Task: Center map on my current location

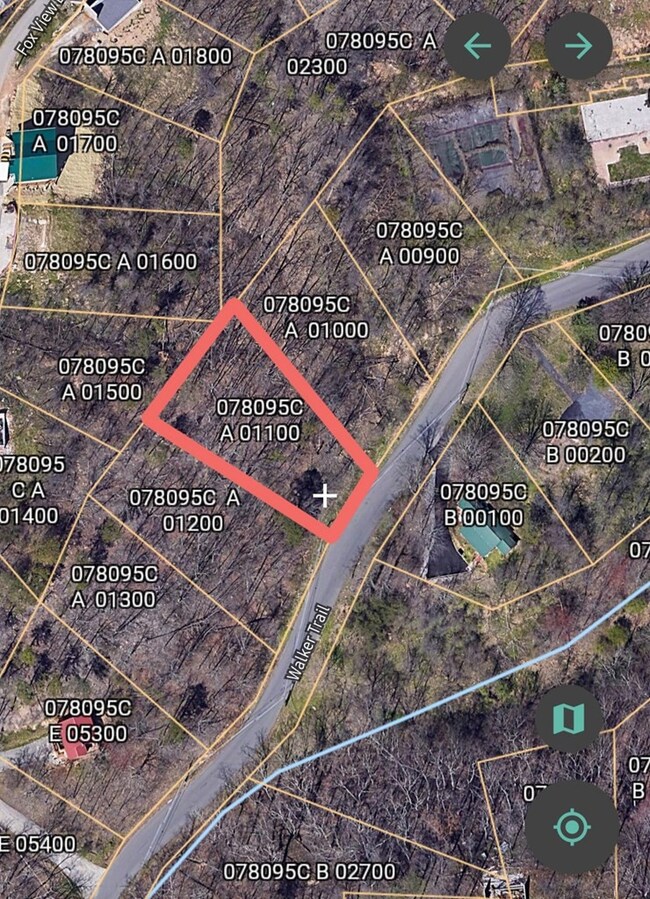Action: (572, 827)
